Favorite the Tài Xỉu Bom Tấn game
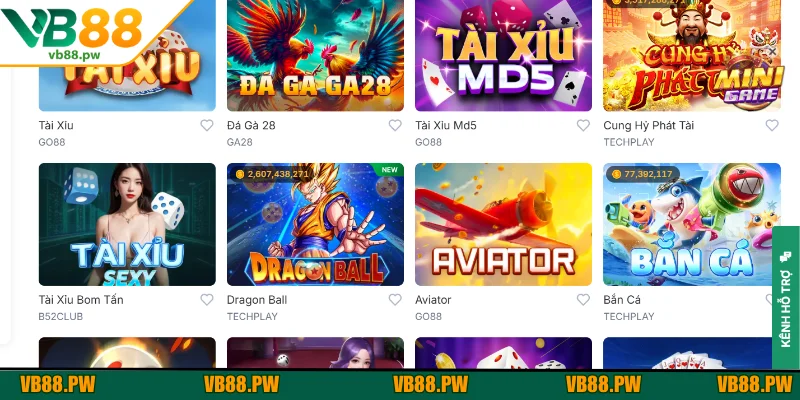 click(x=207, y=300)
